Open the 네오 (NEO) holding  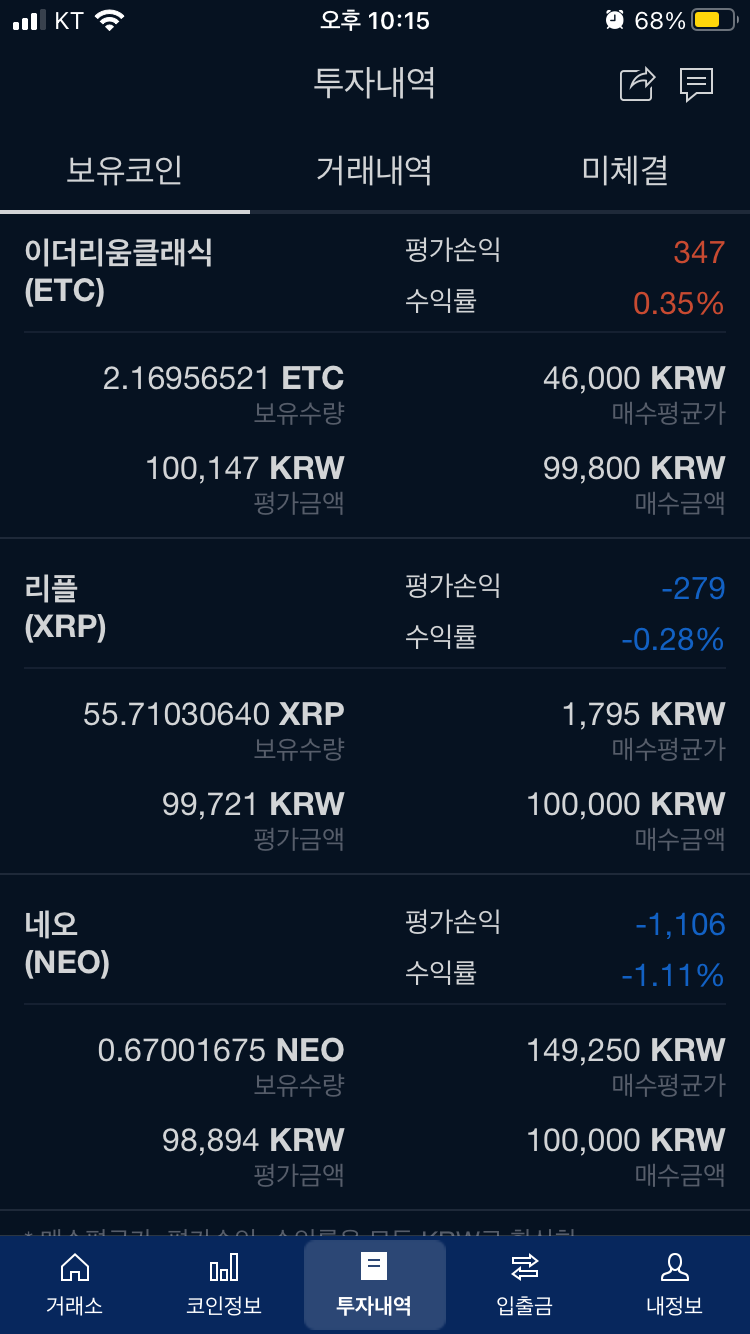pos(67,943)
